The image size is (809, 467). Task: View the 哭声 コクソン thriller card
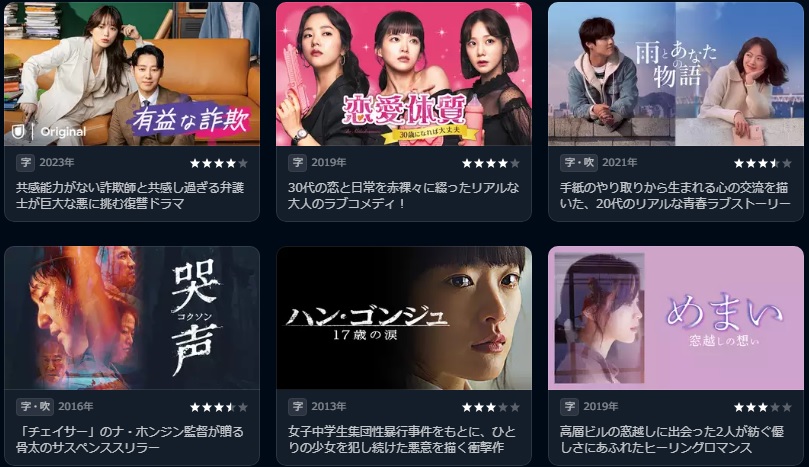131,318
